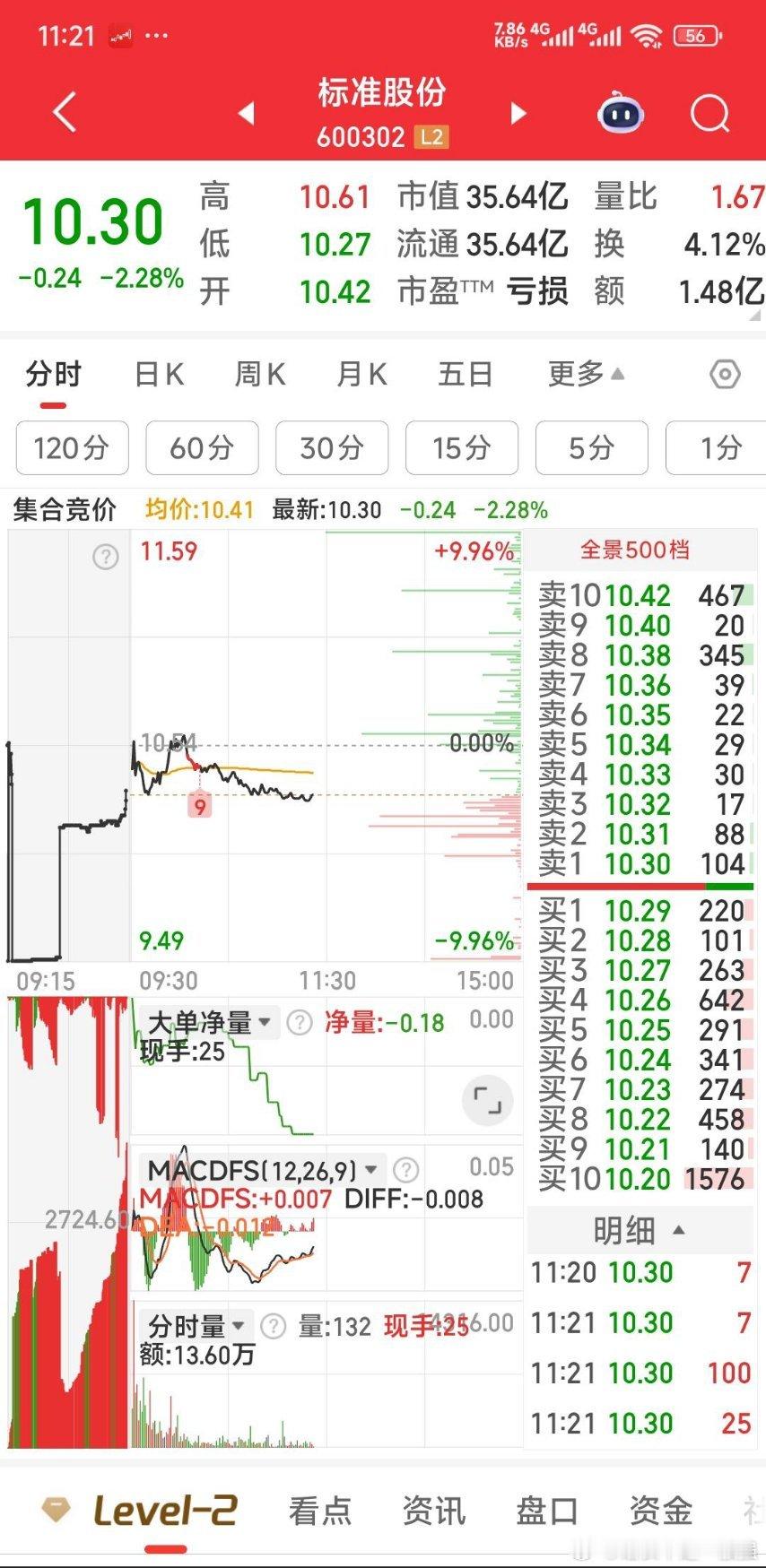Screen dimensions: 766x1568
Task: Go back with the top-left arrow
Action: (65, 113)
